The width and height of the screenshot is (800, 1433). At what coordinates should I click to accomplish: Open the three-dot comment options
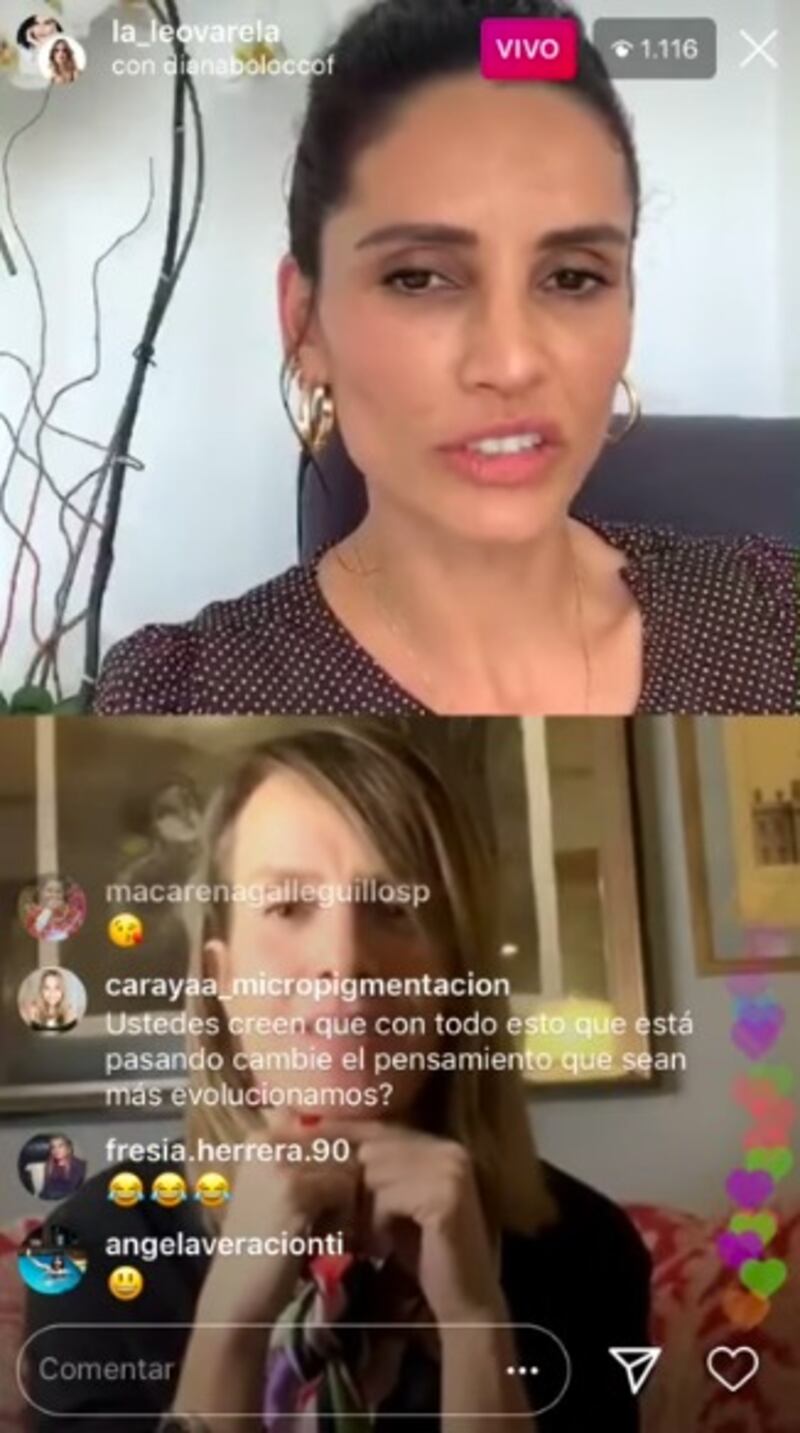[522, 1370]
